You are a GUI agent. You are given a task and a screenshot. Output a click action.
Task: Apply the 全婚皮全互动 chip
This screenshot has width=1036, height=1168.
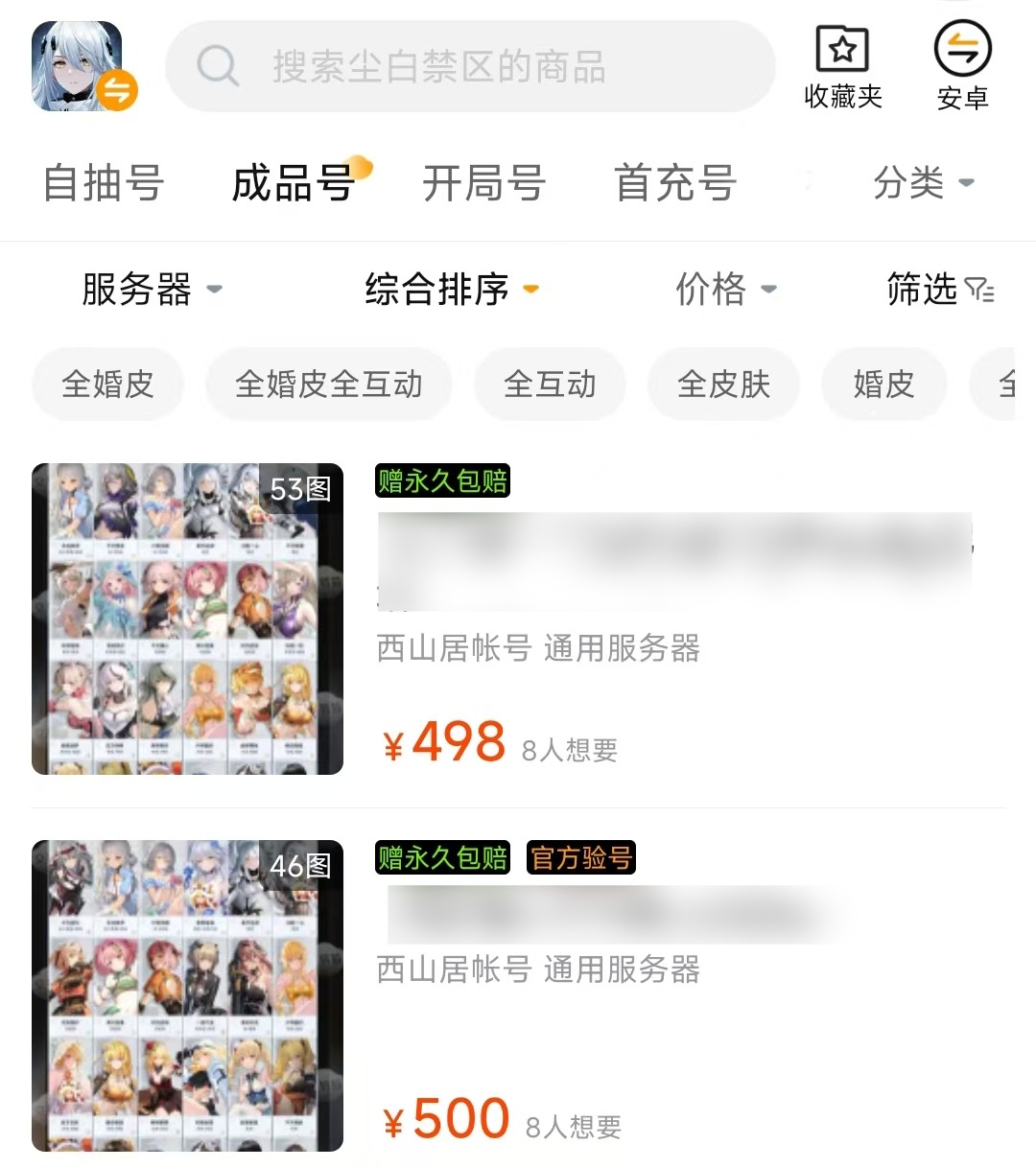coord(328,385)
